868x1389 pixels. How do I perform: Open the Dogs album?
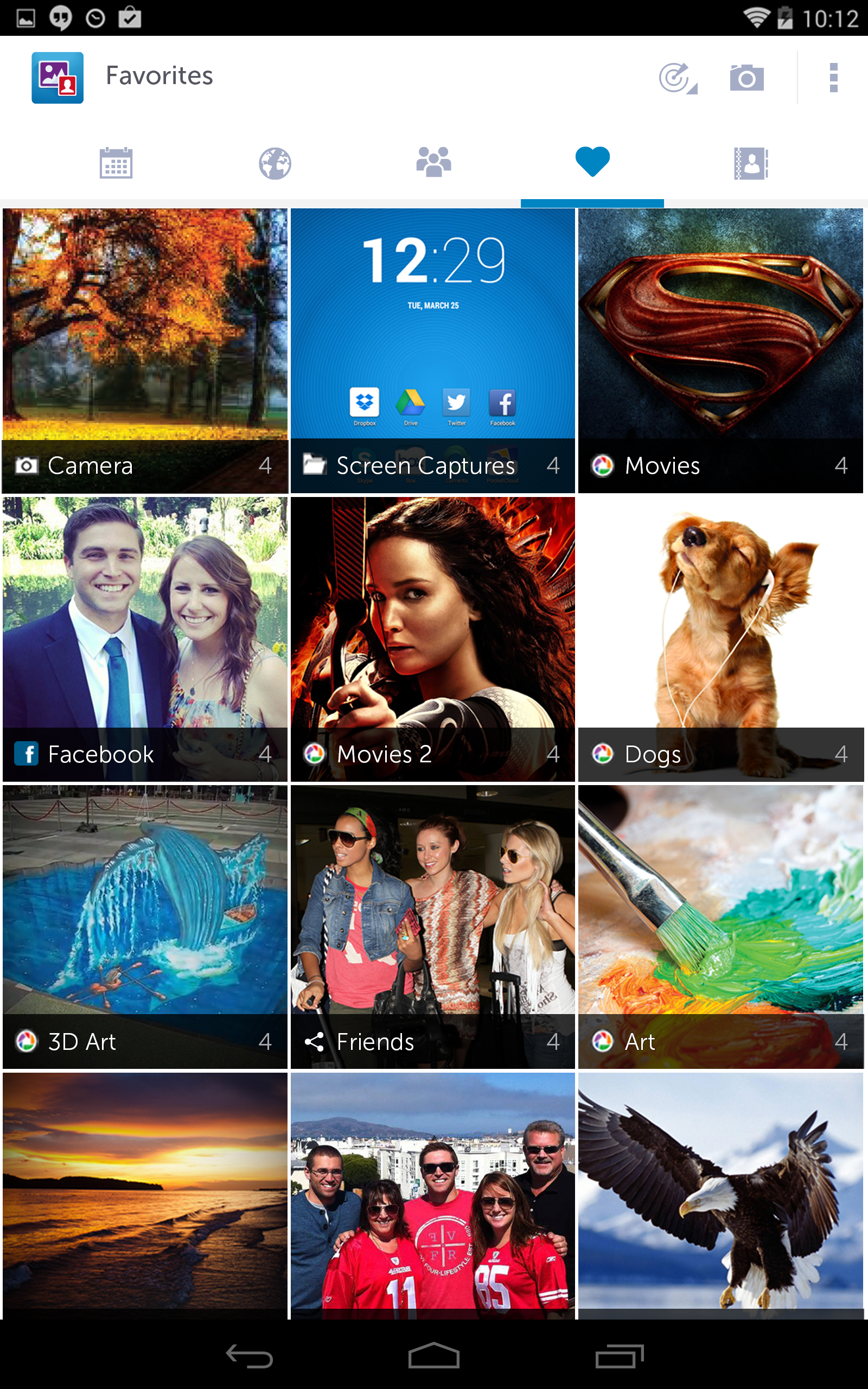click(720, 638)
